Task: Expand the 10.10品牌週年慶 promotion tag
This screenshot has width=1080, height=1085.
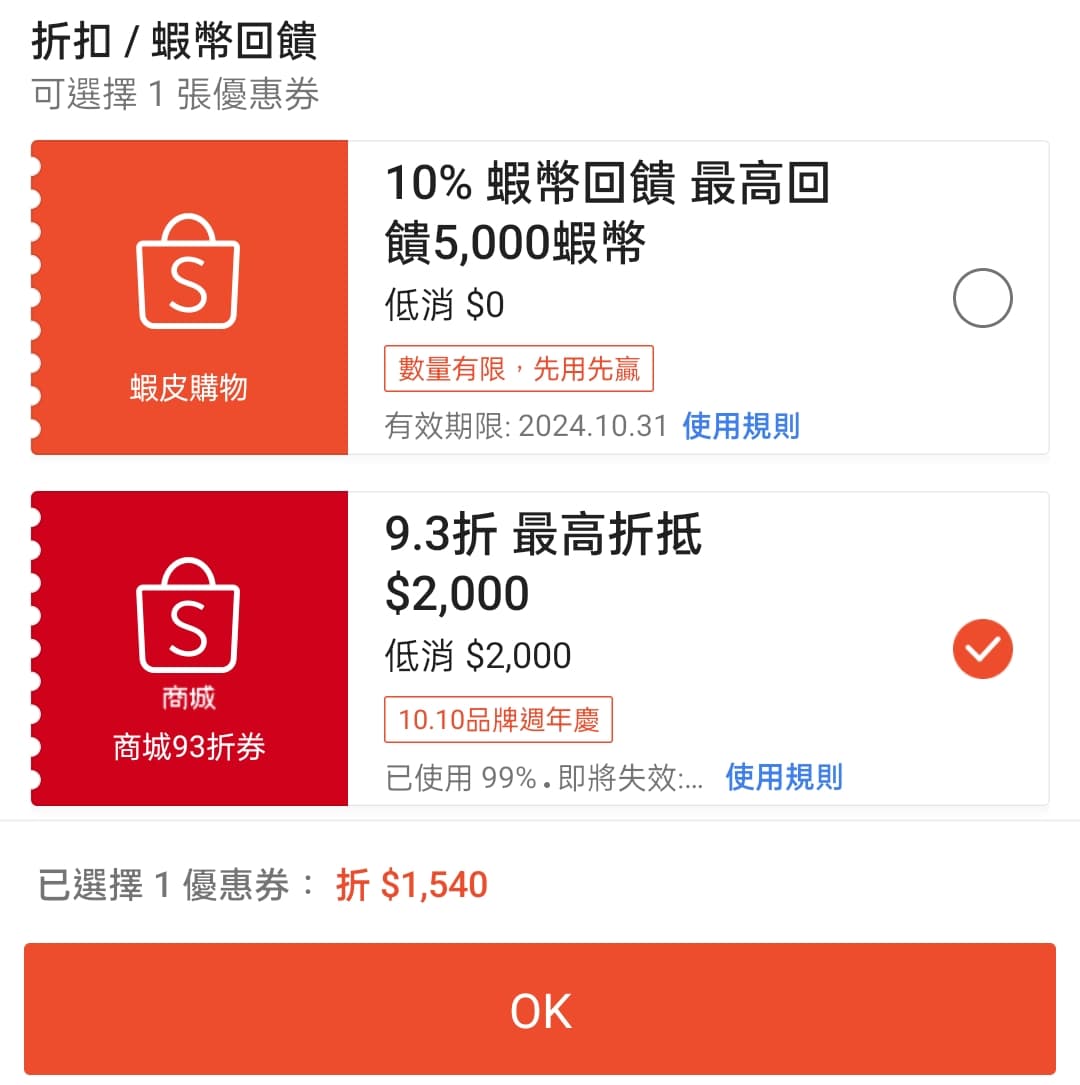Action: tap(498, 719)
